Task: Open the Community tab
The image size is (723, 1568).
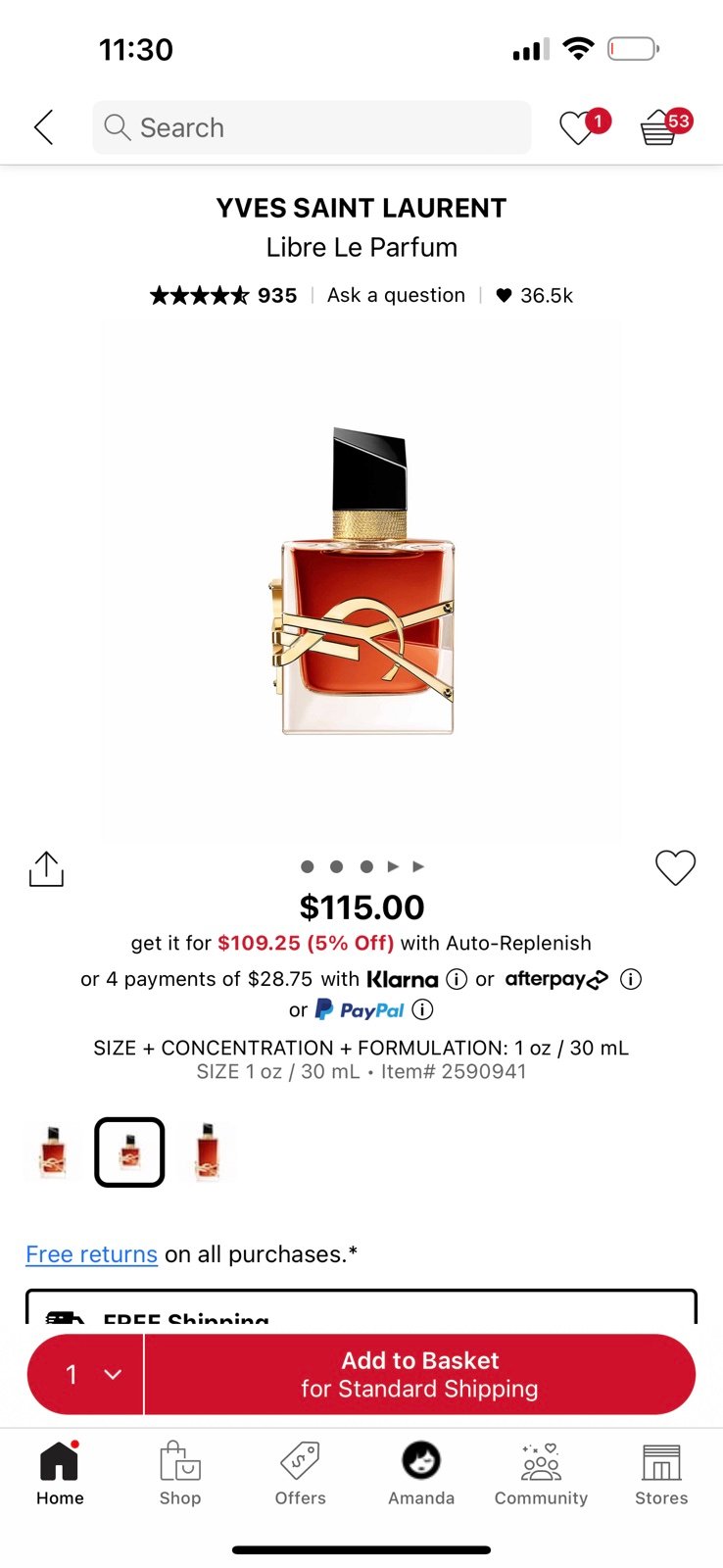Action: pos(541,1473)
